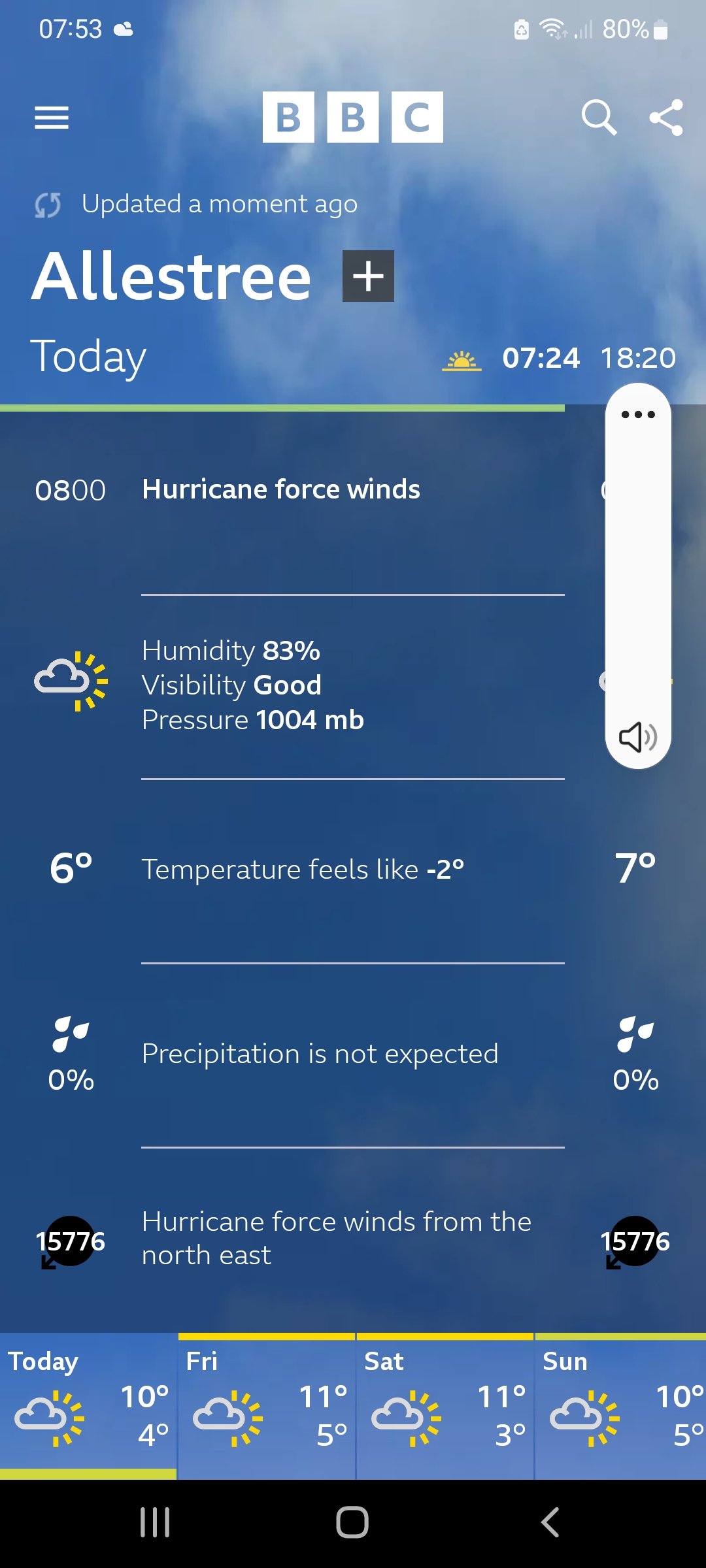Switch to Fri forecast
Screen dimensions: 706x1568
[x=266, y=1405]
